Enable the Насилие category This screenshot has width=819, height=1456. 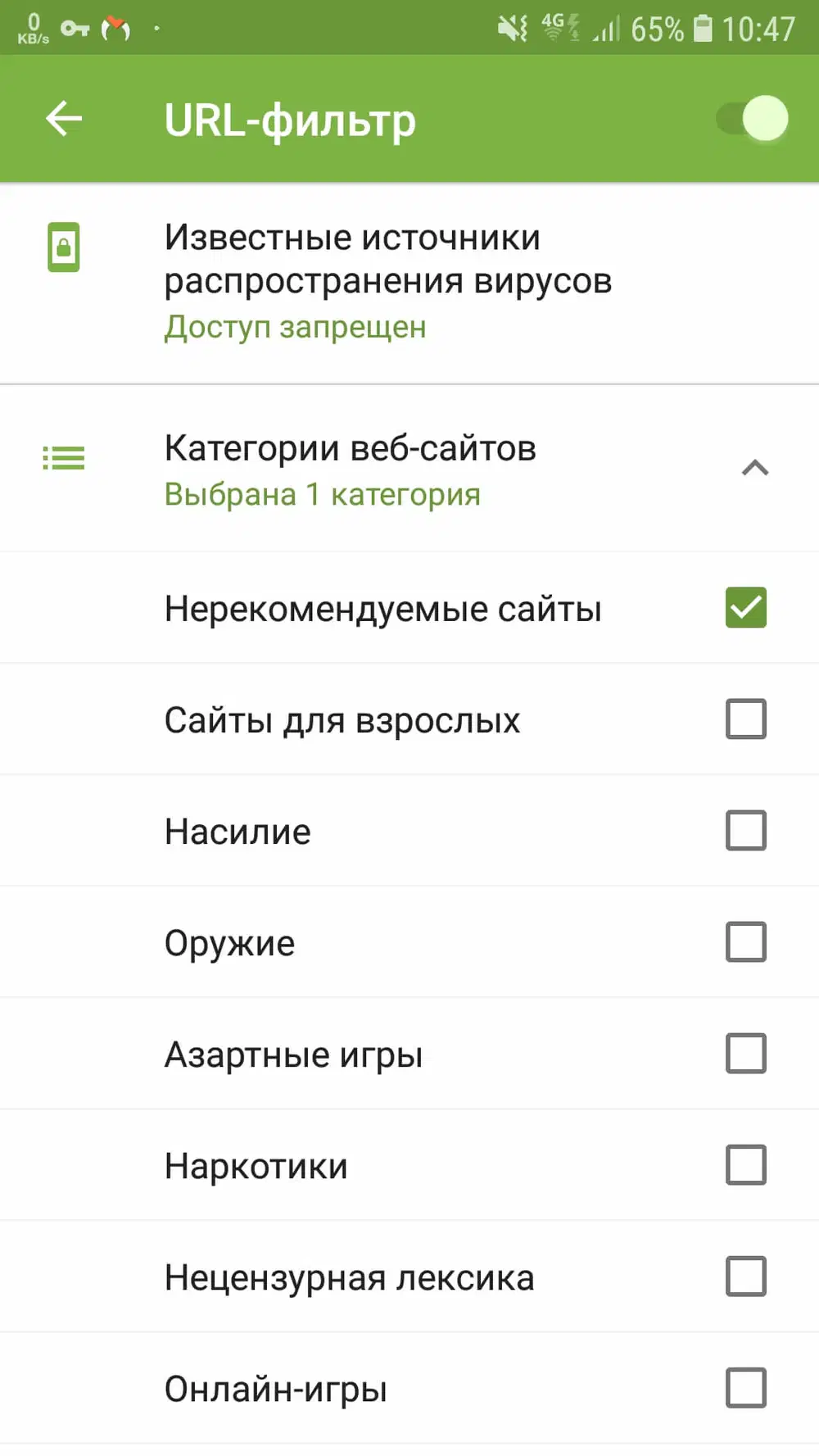(x=745, y=831)
